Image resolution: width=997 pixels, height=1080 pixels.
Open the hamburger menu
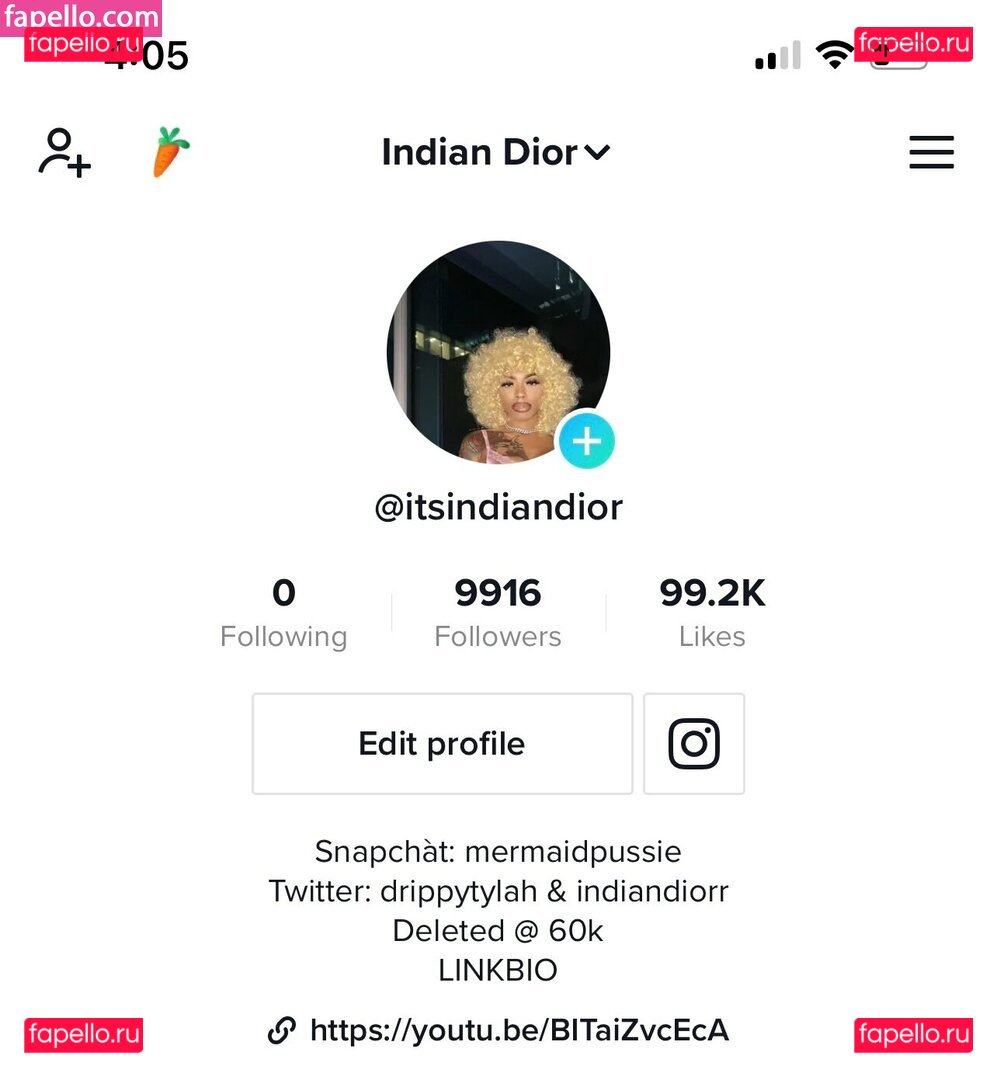pos(931,152)
